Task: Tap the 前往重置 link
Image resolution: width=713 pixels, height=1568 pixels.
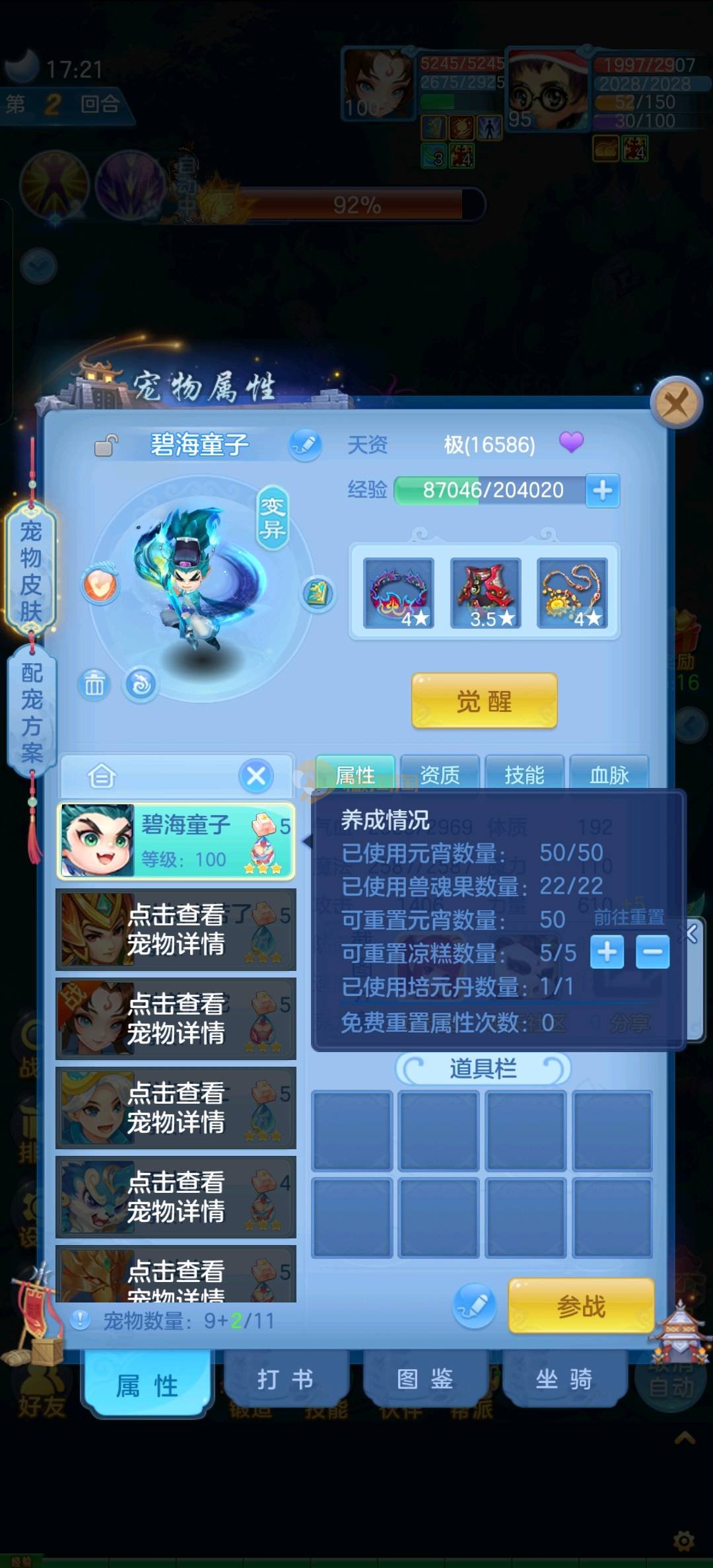Action: [x=628, y=917]
